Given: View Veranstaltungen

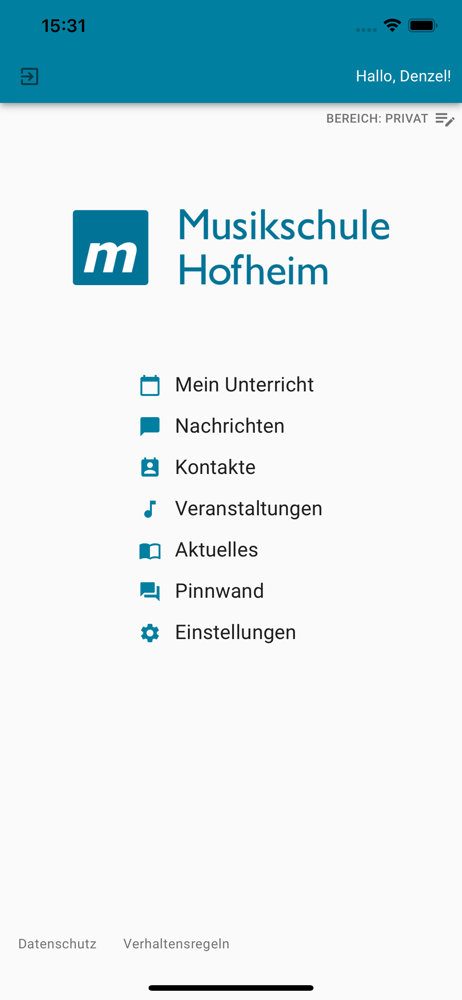Looking at the screenshot, I should coord(230,509).
